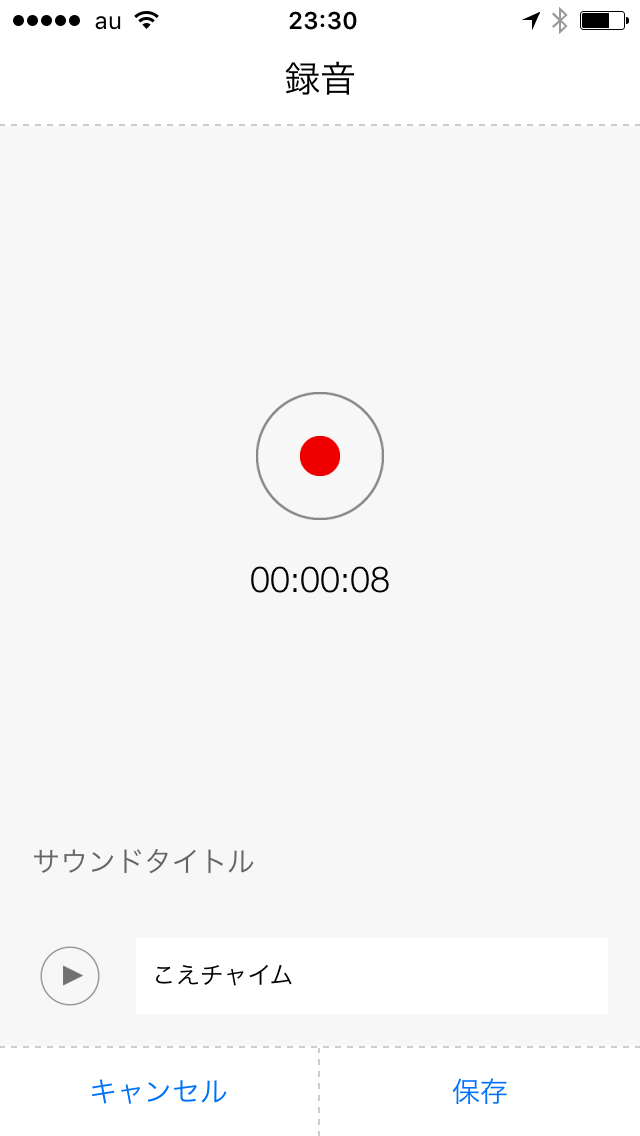The height and width of the screenshot is (1136, 640).
Task: Edit the sound title field こえチャイム
Action: click(x=371, y=976)
